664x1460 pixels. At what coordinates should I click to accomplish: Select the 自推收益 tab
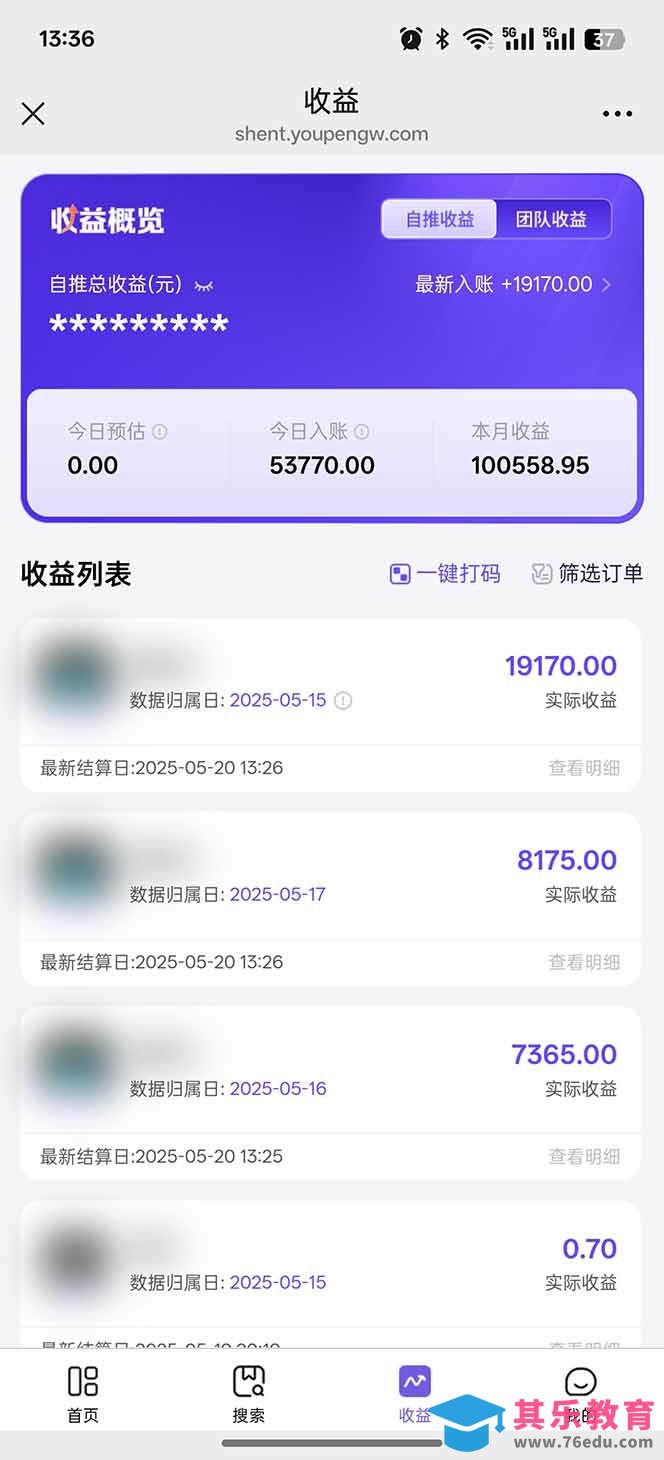(439, 220)
